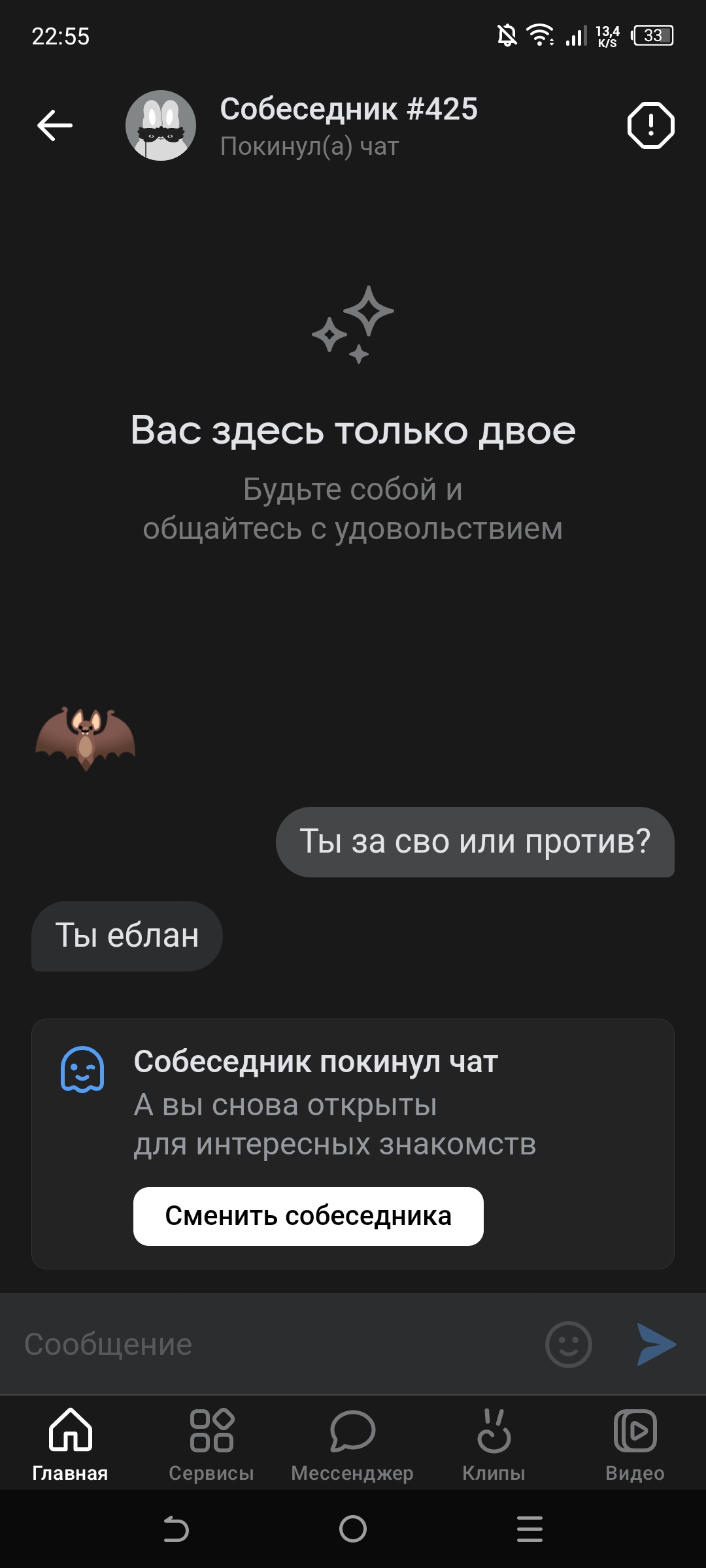This screenshot has width=706, height=1568.
Task: Focus the Сообщение text field
Action: (x=275, y=1345)
